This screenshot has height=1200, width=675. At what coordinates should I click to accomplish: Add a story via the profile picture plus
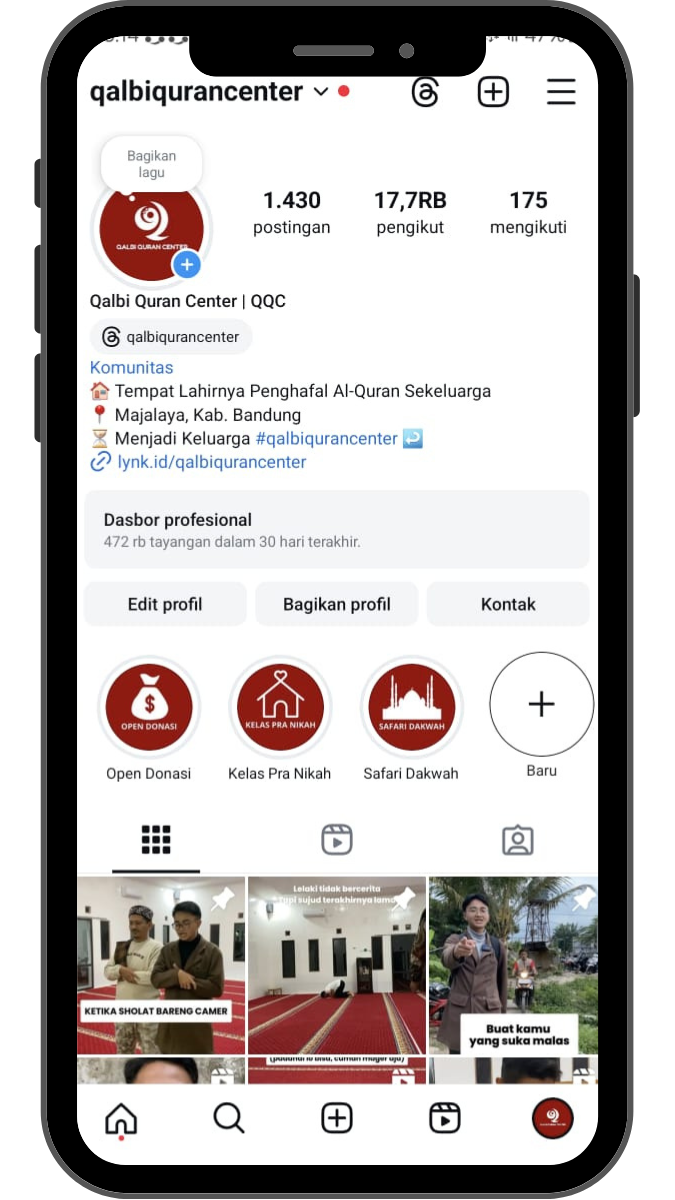tap(187, 265)
